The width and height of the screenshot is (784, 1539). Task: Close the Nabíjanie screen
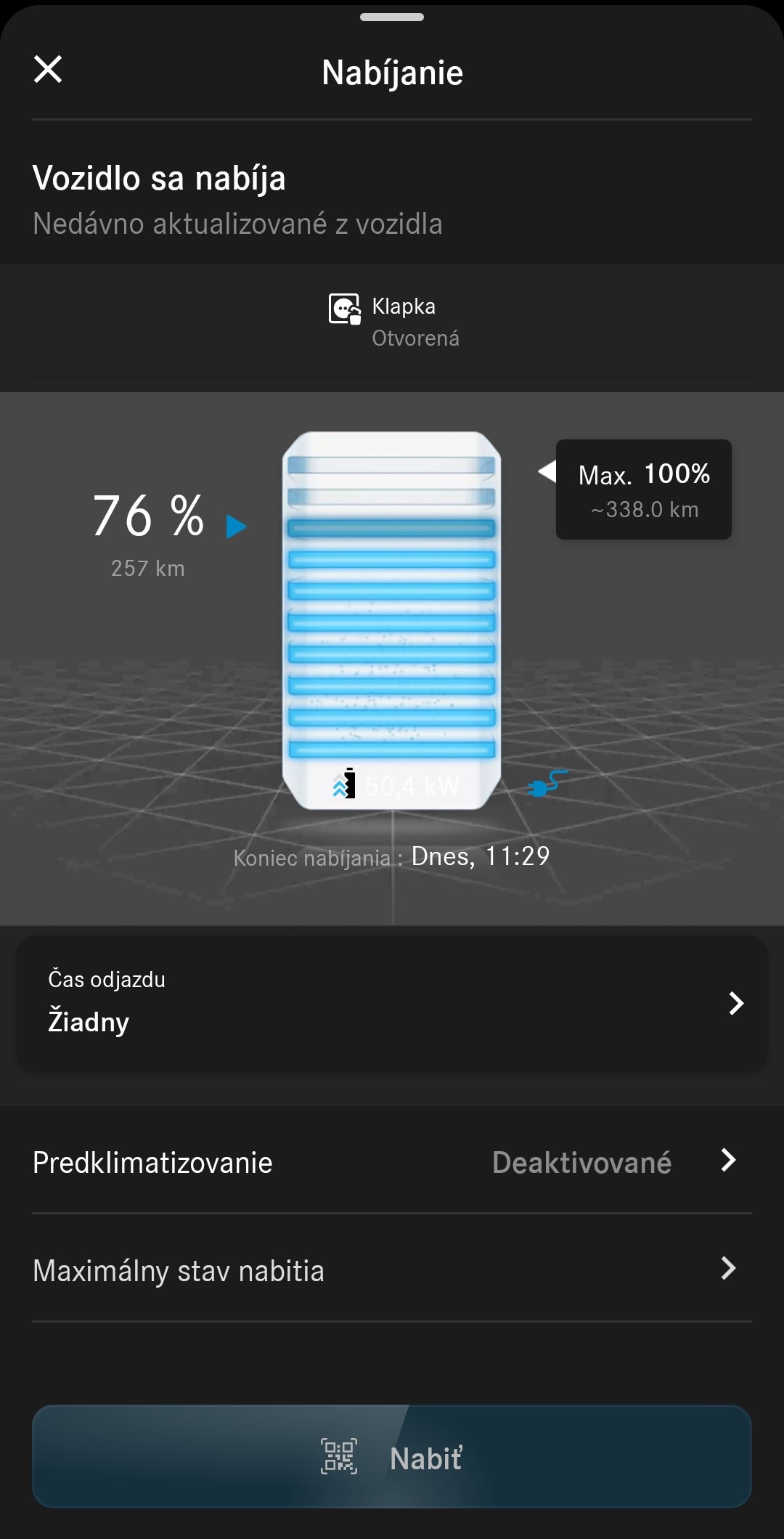(x=48, y=70)
